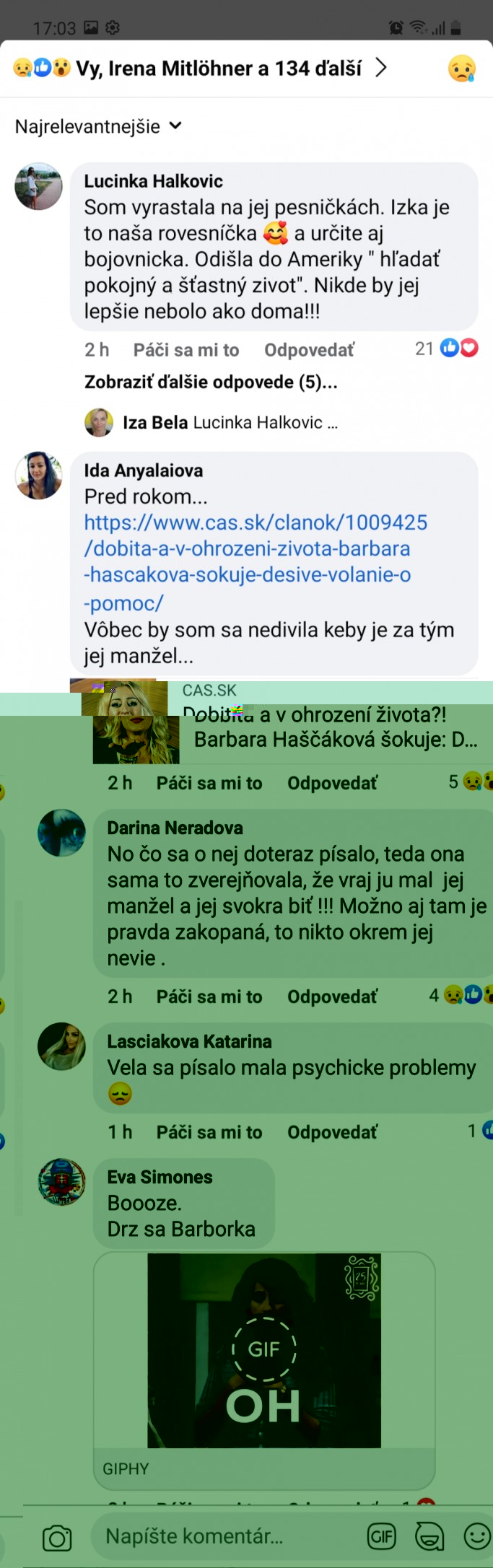Play the GIF in Eva Simones' comment
This screenshot has width=493, height=1568.
tap(263, 1349)
